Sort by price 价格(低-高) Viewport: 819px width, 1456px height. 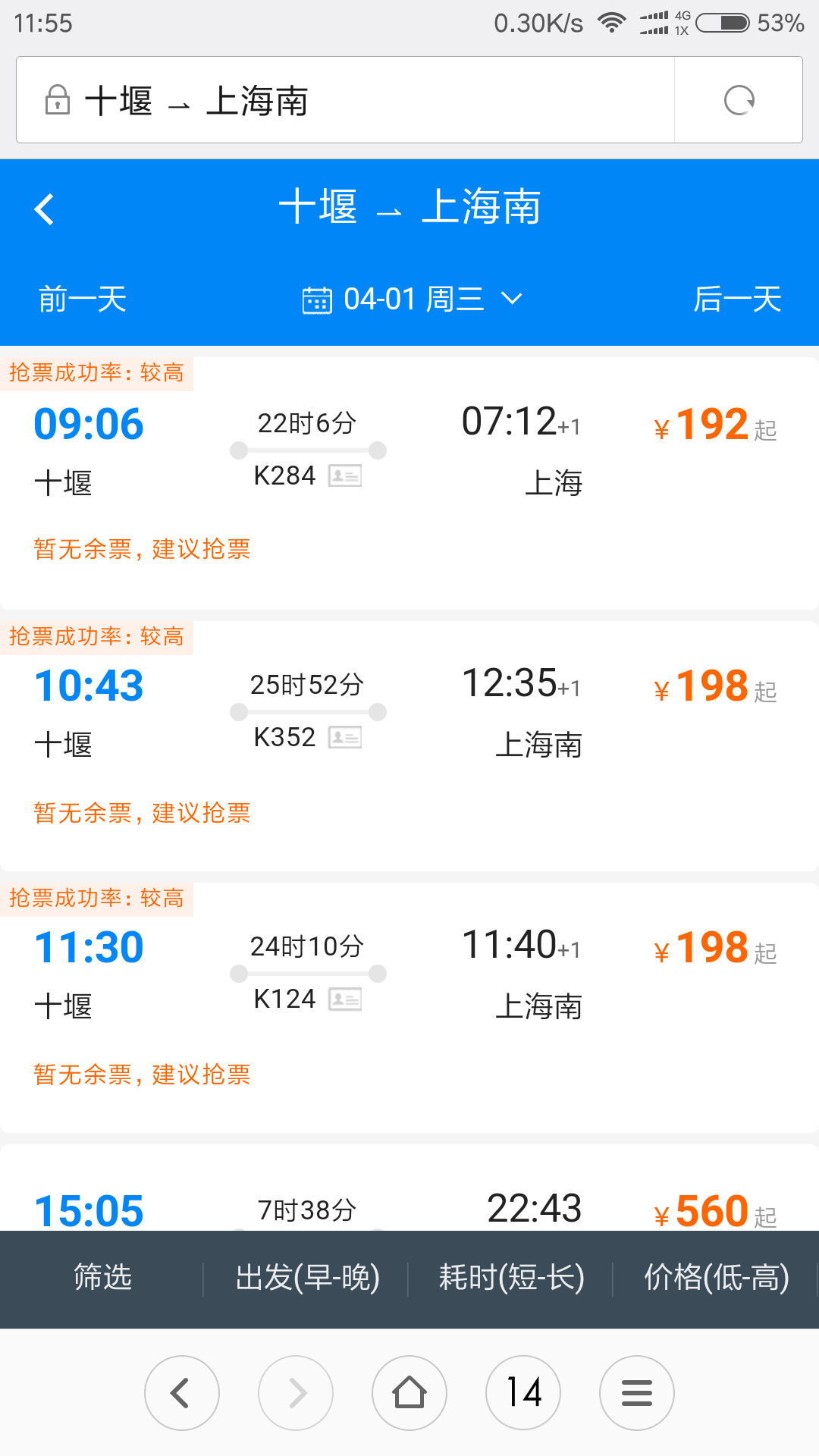pos(716,1278)
